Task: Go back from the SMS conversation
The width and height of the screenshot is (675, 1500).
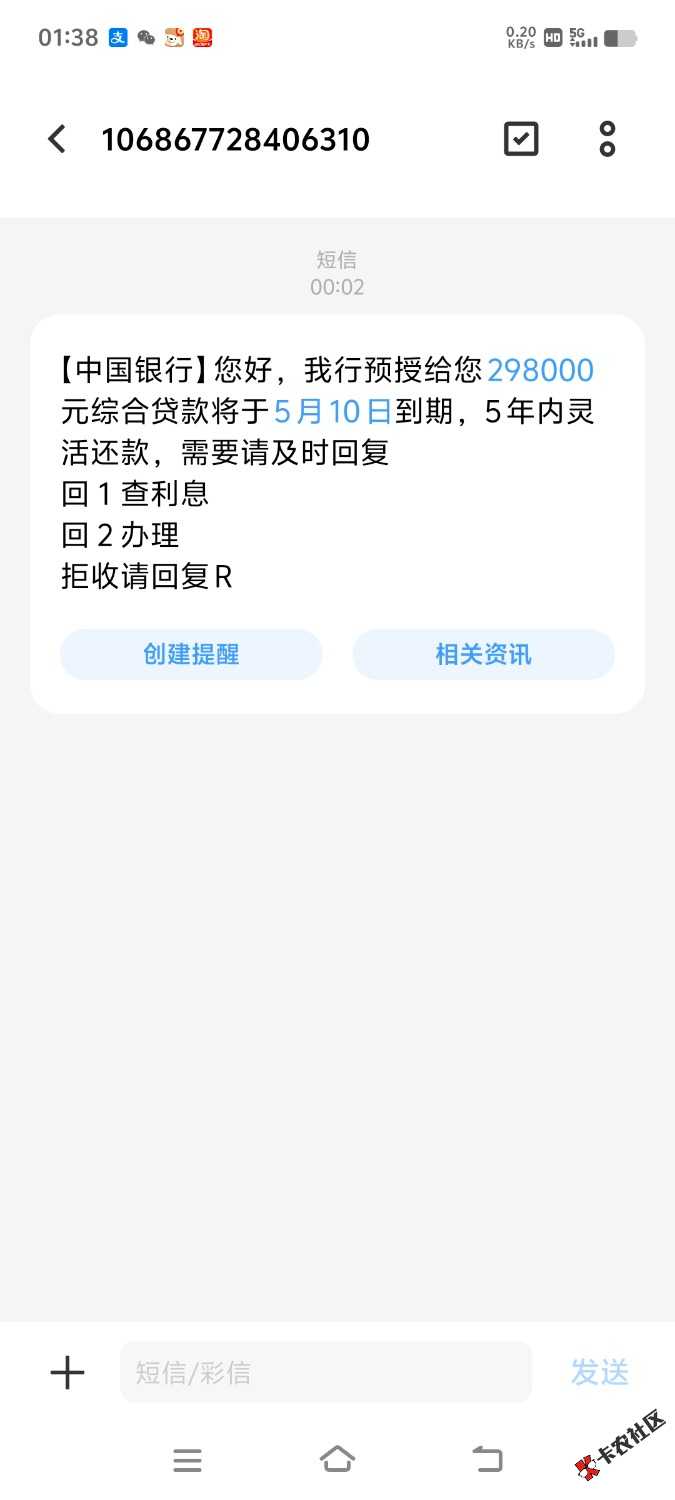Action: pyautogui.click(x=57, y=139)
